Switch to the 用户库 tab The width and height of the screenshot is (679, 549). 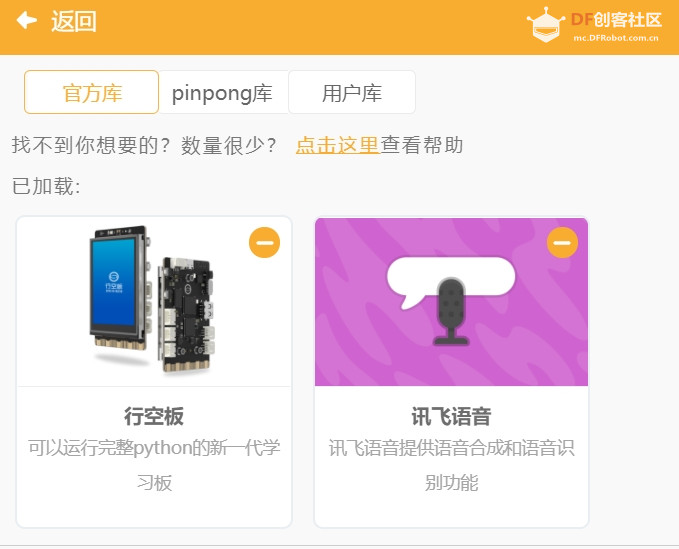pyautogui.click(x=351, y=93)
